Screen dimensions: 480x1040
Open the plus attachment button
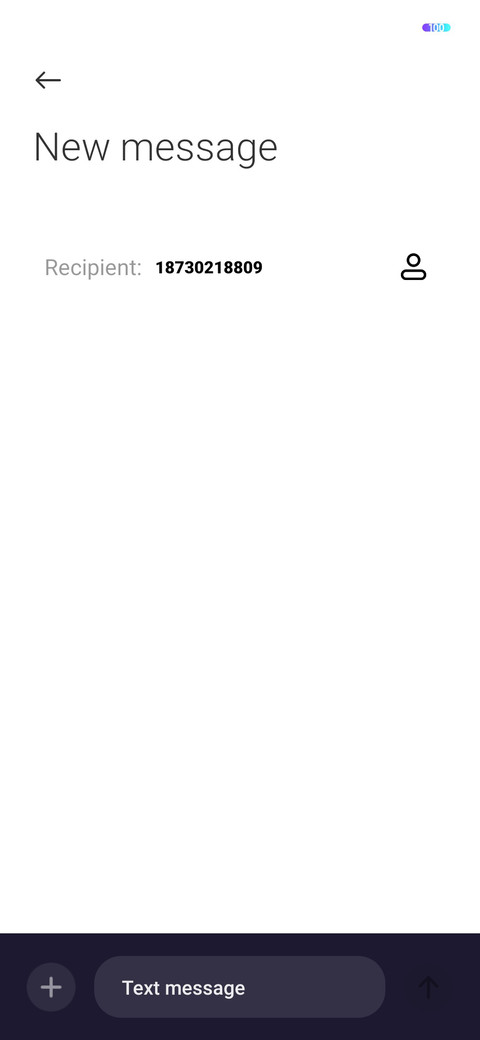click(51, 987)
